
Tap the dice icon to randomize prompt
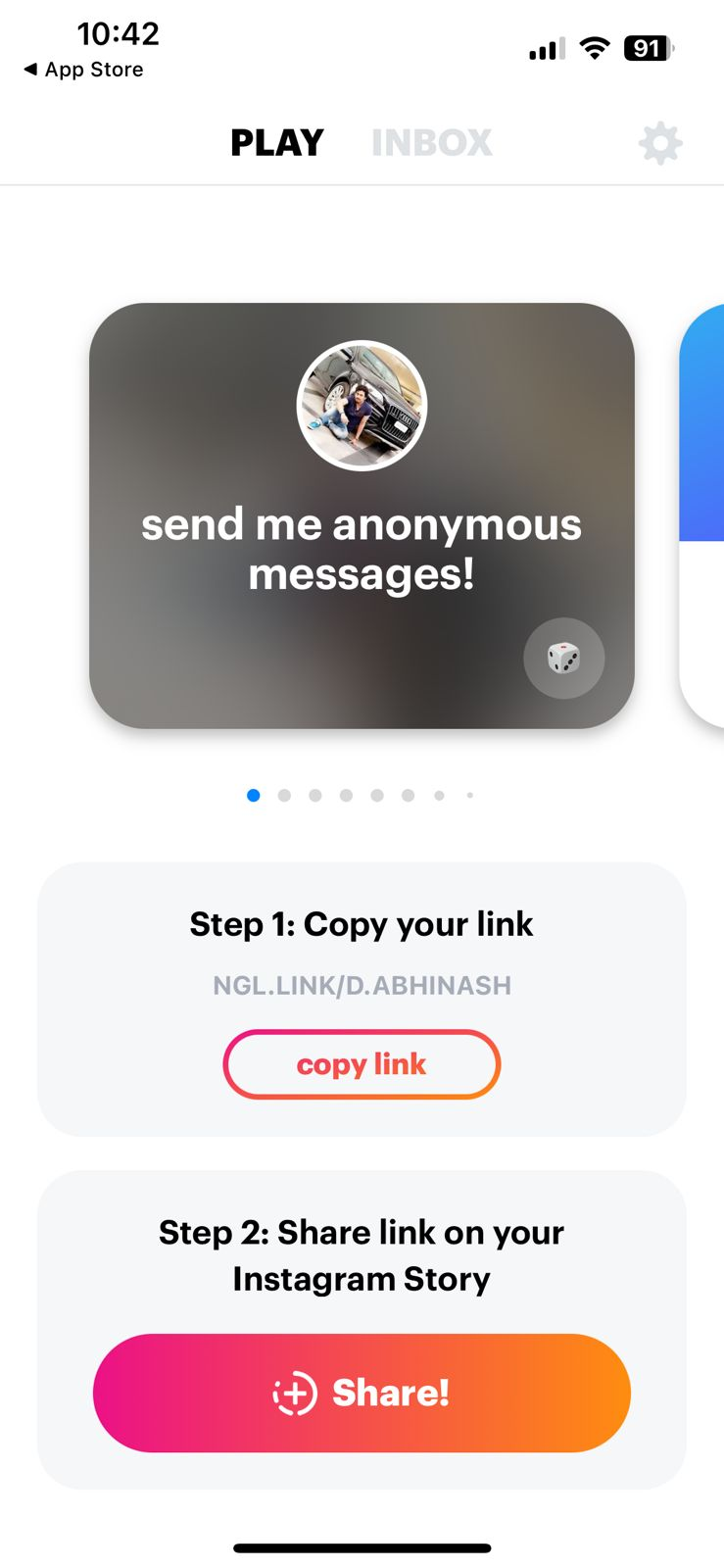point(563,658)
